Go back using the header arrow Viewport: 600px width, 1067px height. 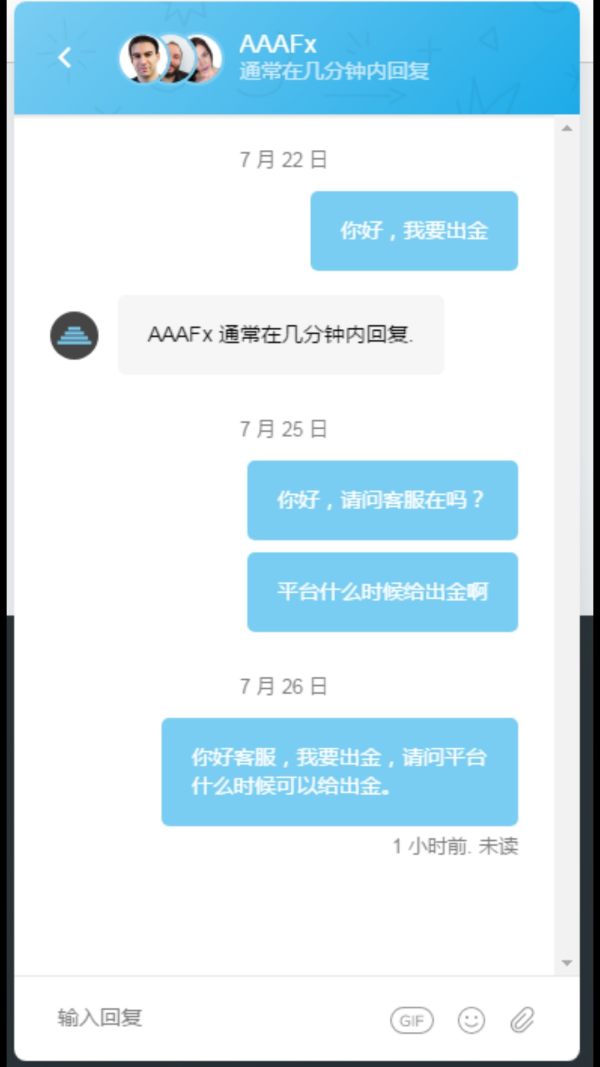tap(65, 58)
